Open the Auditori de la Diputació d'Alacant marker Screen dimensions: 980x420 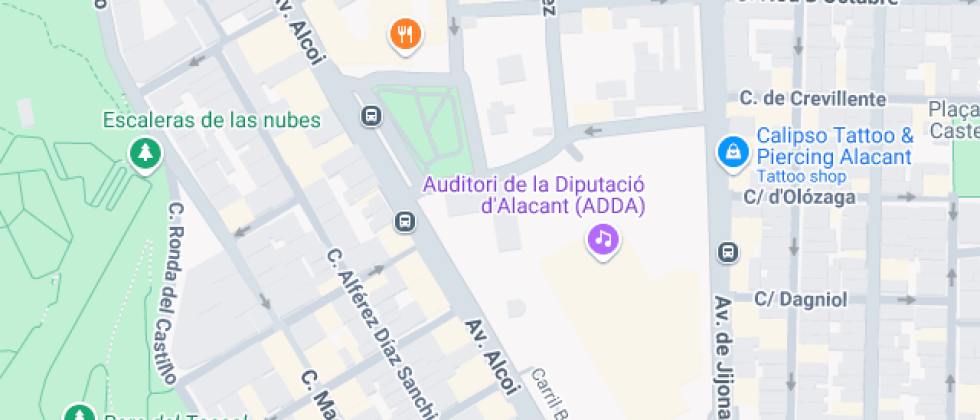(x=603, y=241)
